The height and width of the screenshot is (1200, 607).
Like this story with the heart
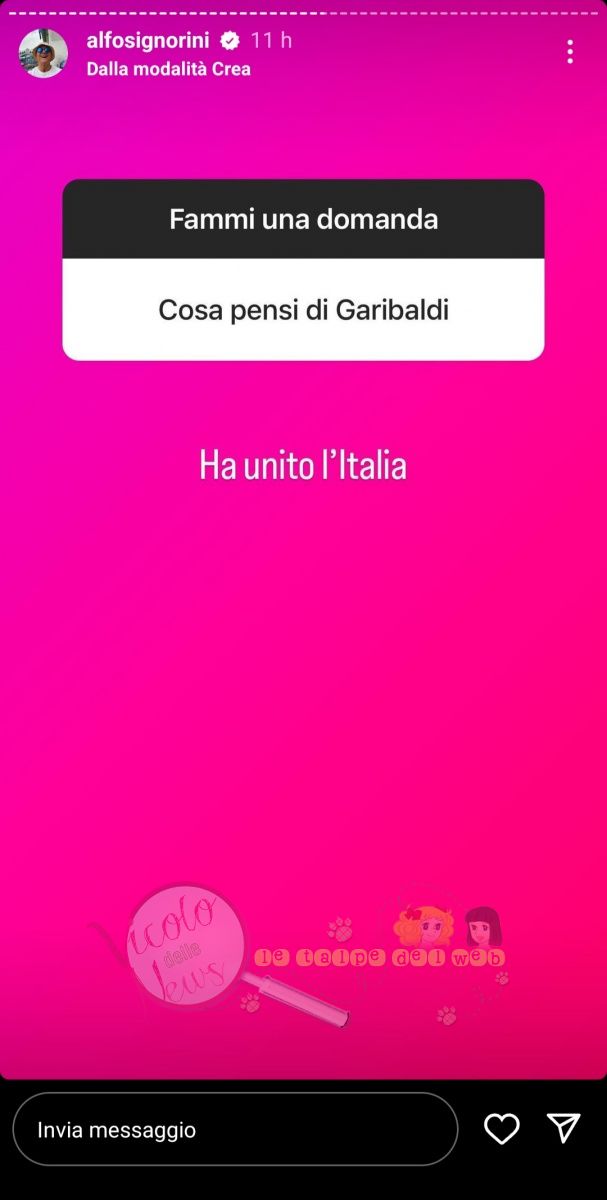[x=501, y=1129]
